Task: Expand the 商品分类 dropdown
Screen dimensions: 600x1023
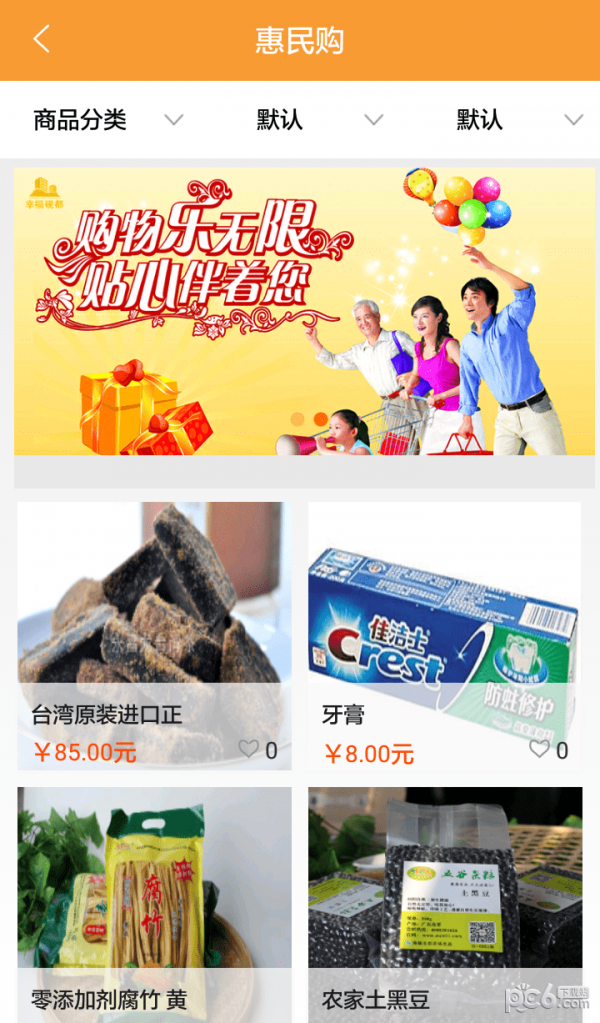Action: pyautogui.click(x=107, y=120)
